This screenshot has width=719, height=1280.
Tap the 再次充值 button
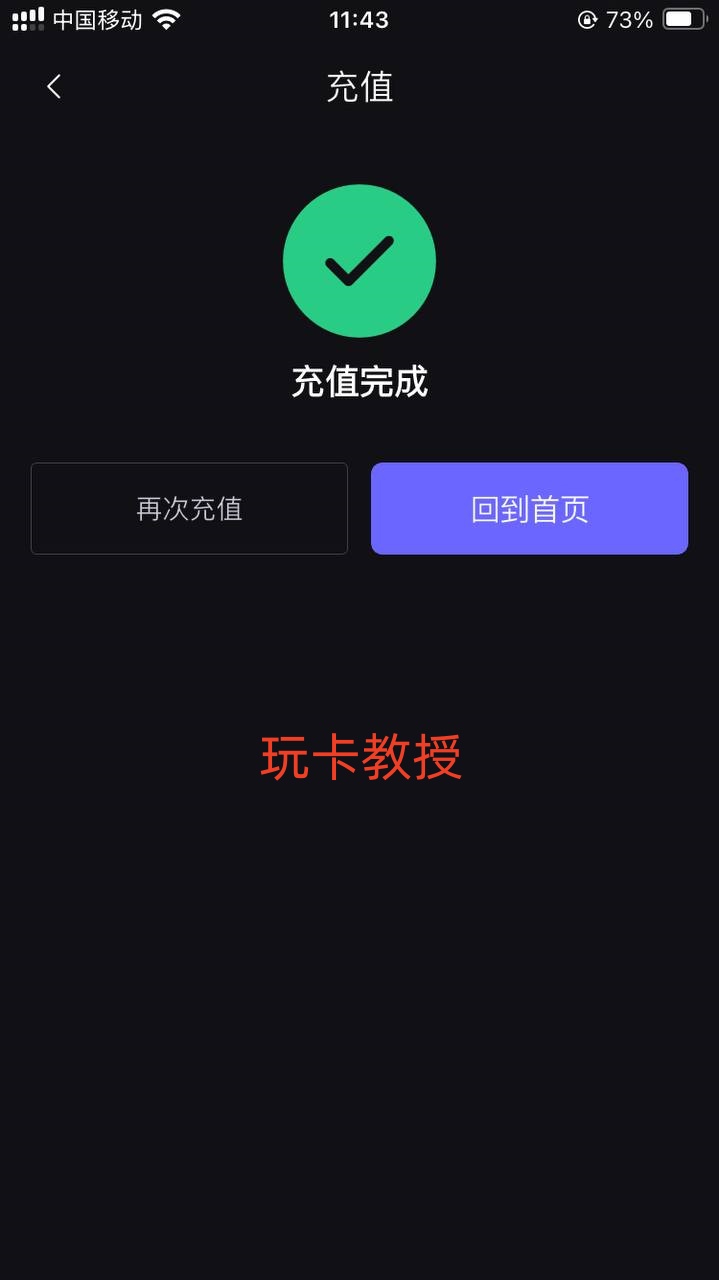pyautogui.click(x=189, y=508)
